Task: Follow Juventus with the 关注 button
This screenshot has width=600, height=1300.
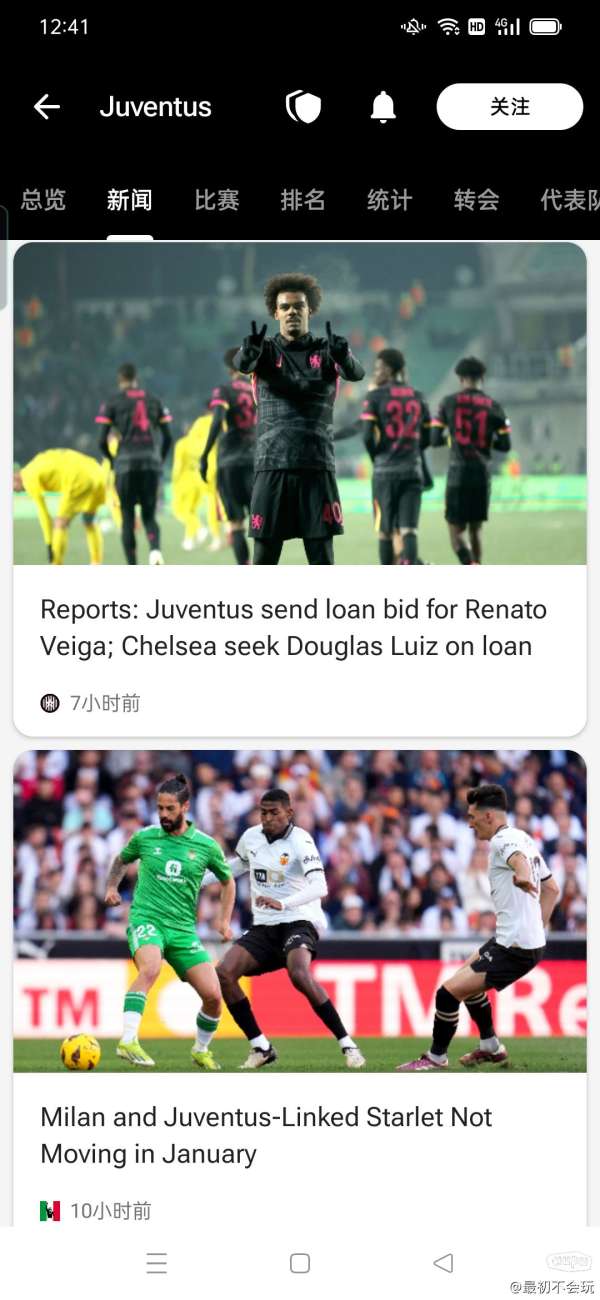Action: point(510,107)
